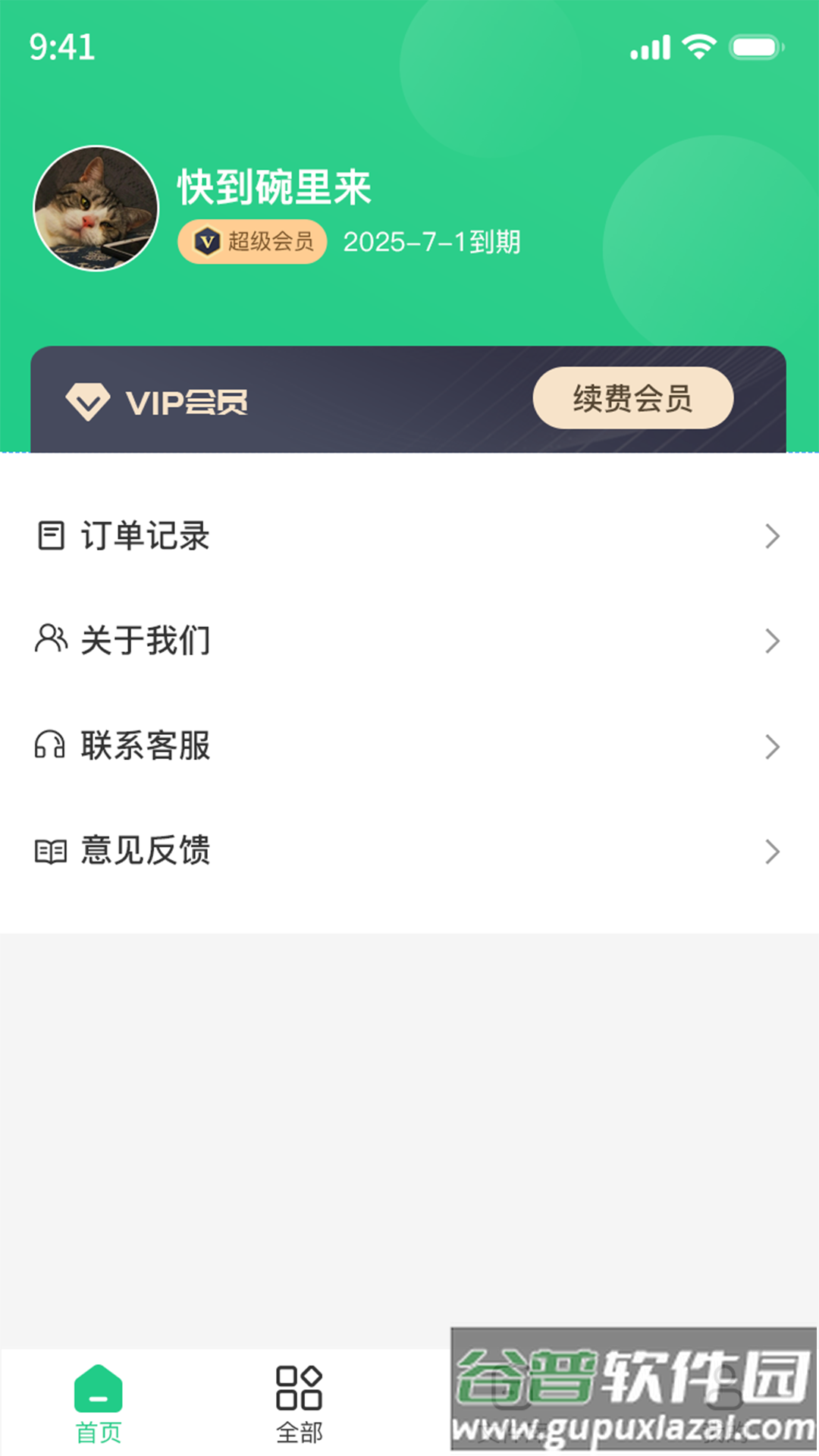Open 联系客服 customer service
The image size is (819, 1456).
pyautogui.click(x=409, y=746)
